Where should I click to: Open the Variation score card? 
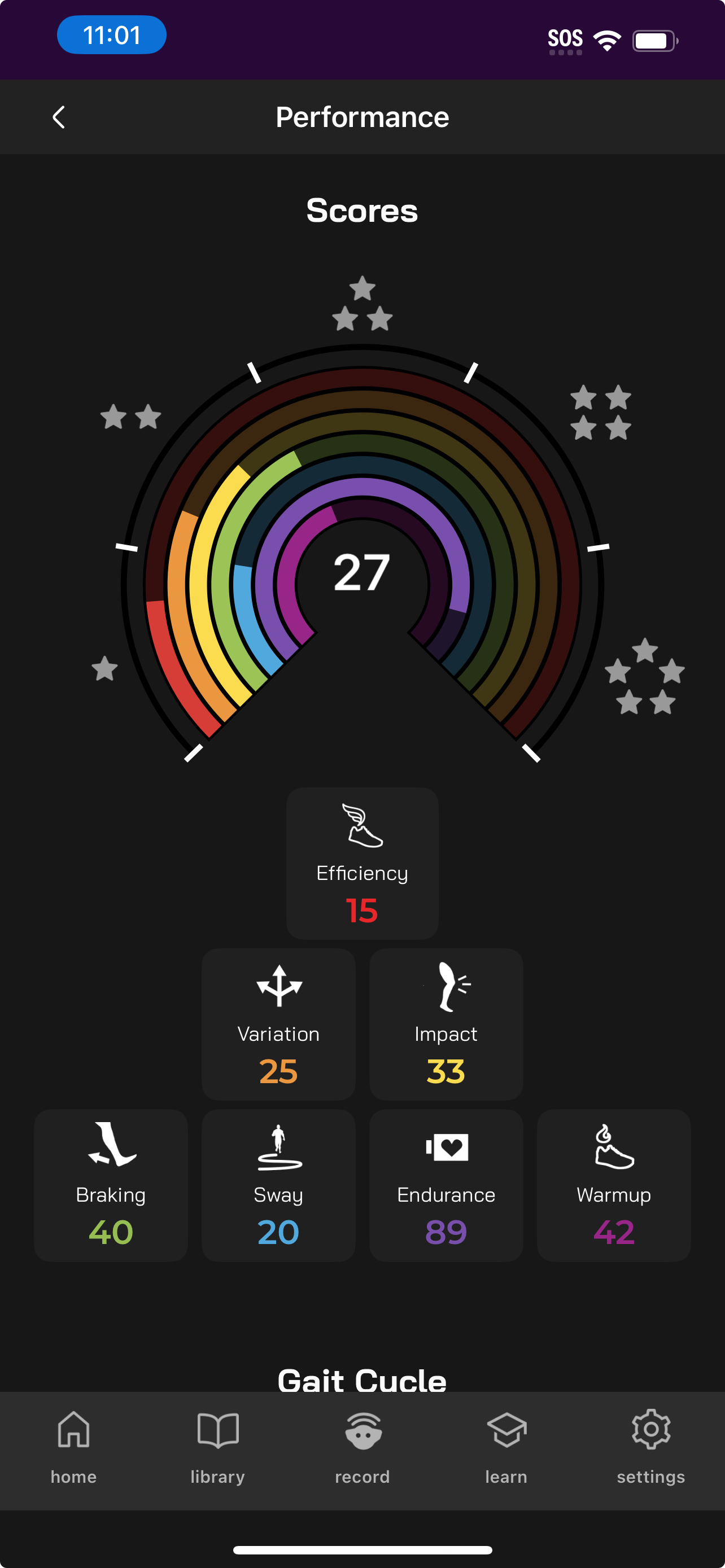(x=278, y=1024)
